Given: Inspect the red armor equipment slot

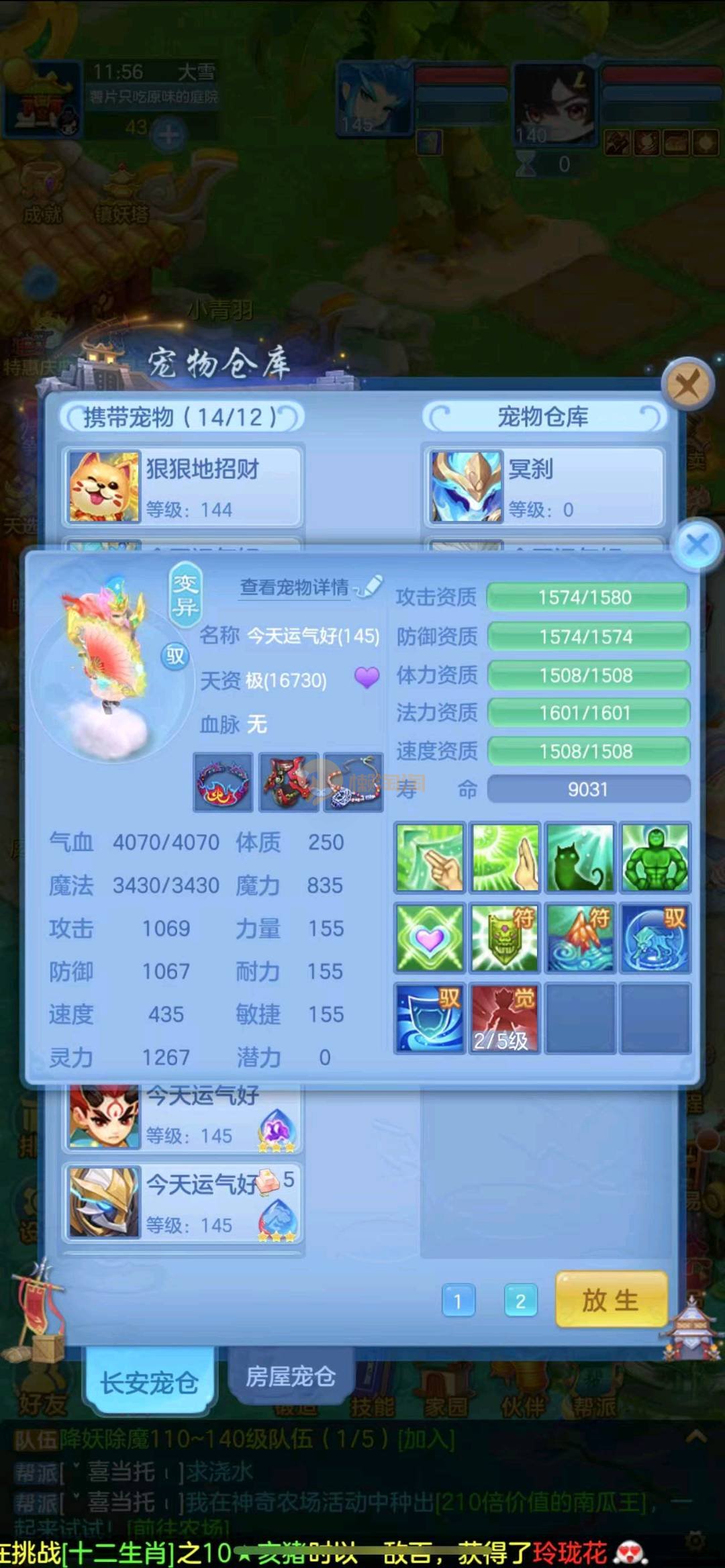Looking at the screenshot, I should (x=289, y=783).
